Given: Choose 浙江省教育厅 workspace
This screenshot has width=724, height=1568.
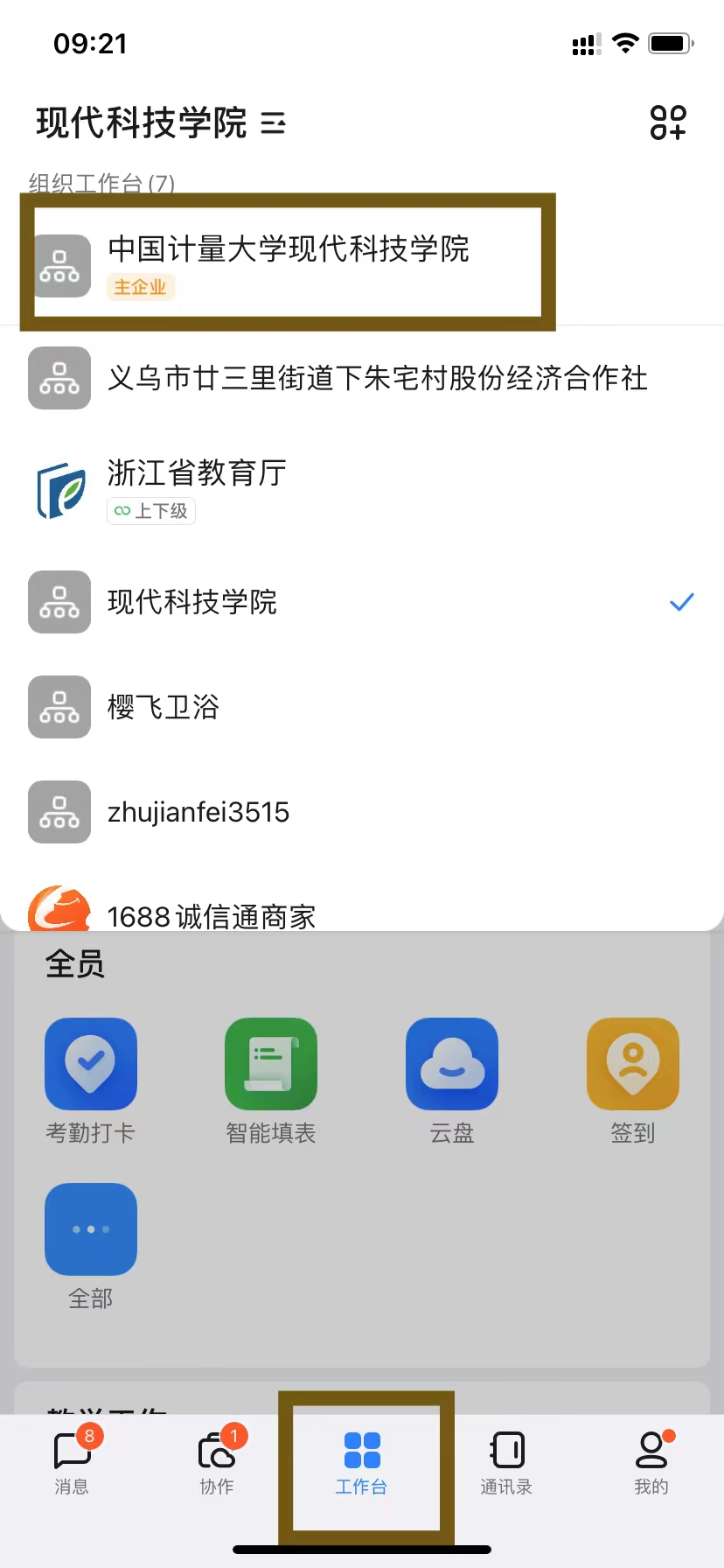Looking at the screenshot, I should tap(197, 488).
